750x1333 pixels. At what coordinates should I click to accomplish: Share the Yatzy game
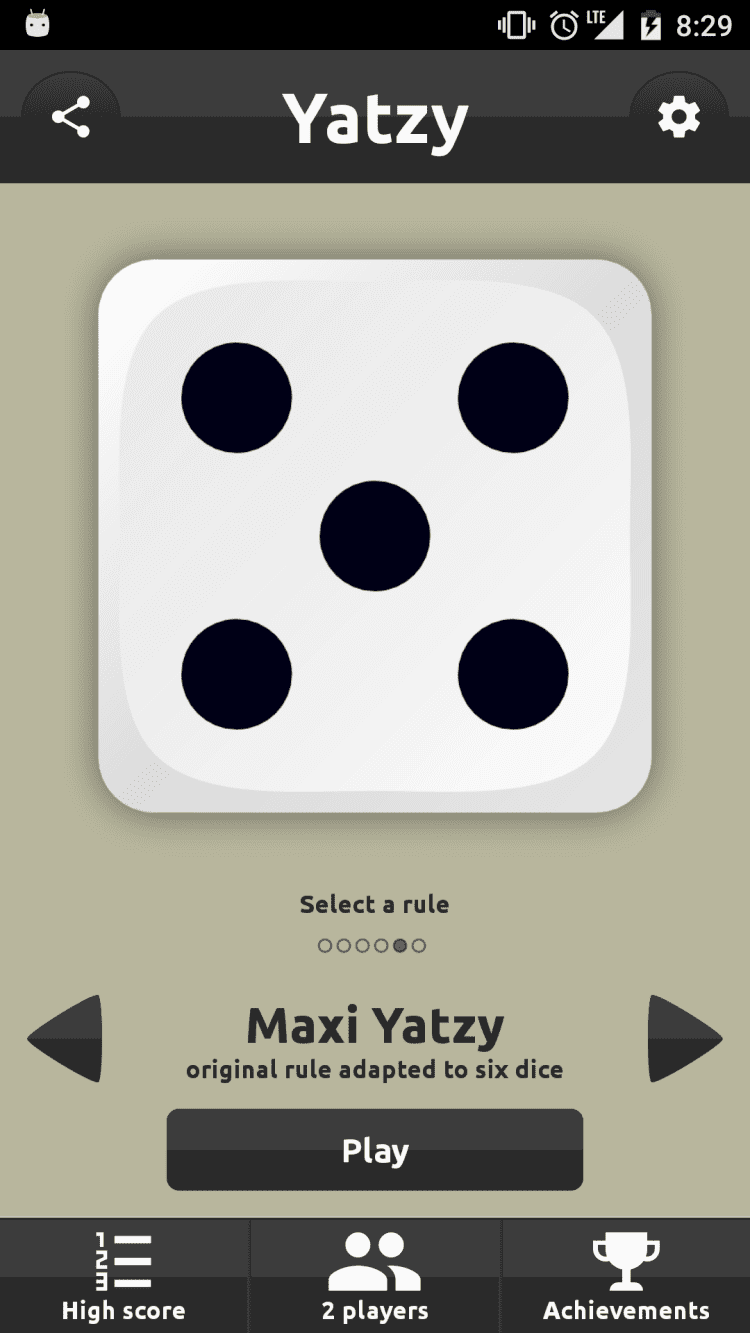71,118
